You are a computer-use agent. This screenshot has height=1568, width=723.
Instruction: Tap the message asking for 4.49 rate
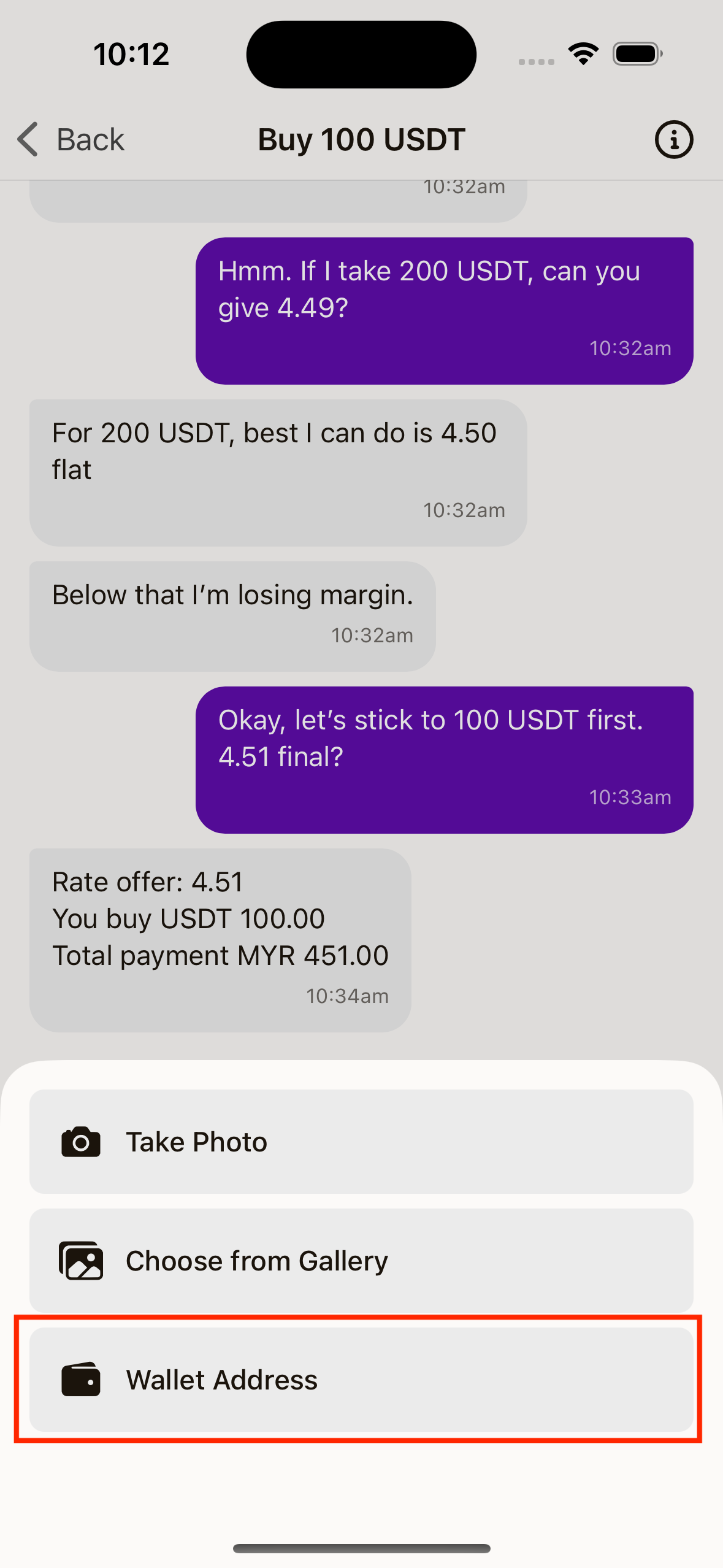[x=443, y=307]
